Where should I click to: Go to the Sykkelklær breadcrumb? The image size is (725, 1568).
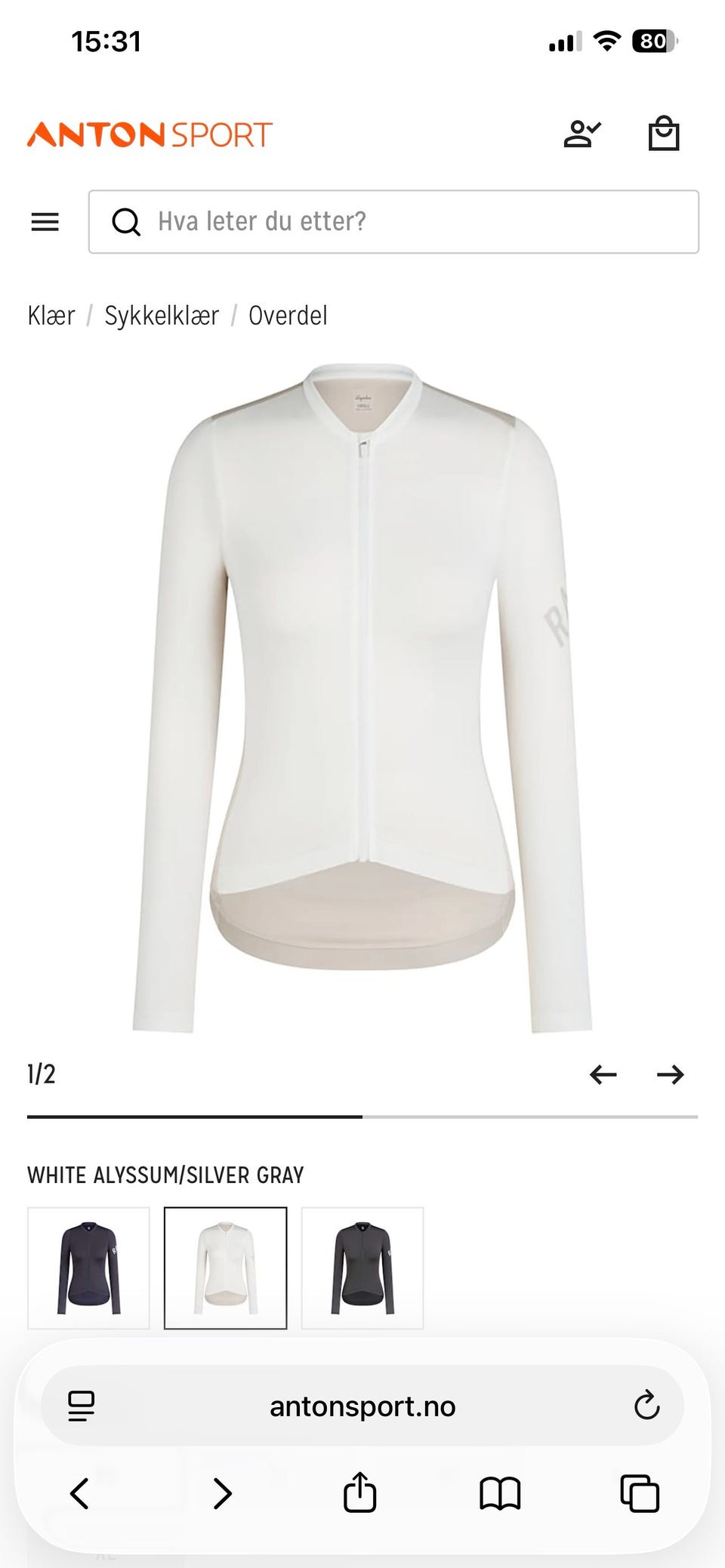(162, 316)
